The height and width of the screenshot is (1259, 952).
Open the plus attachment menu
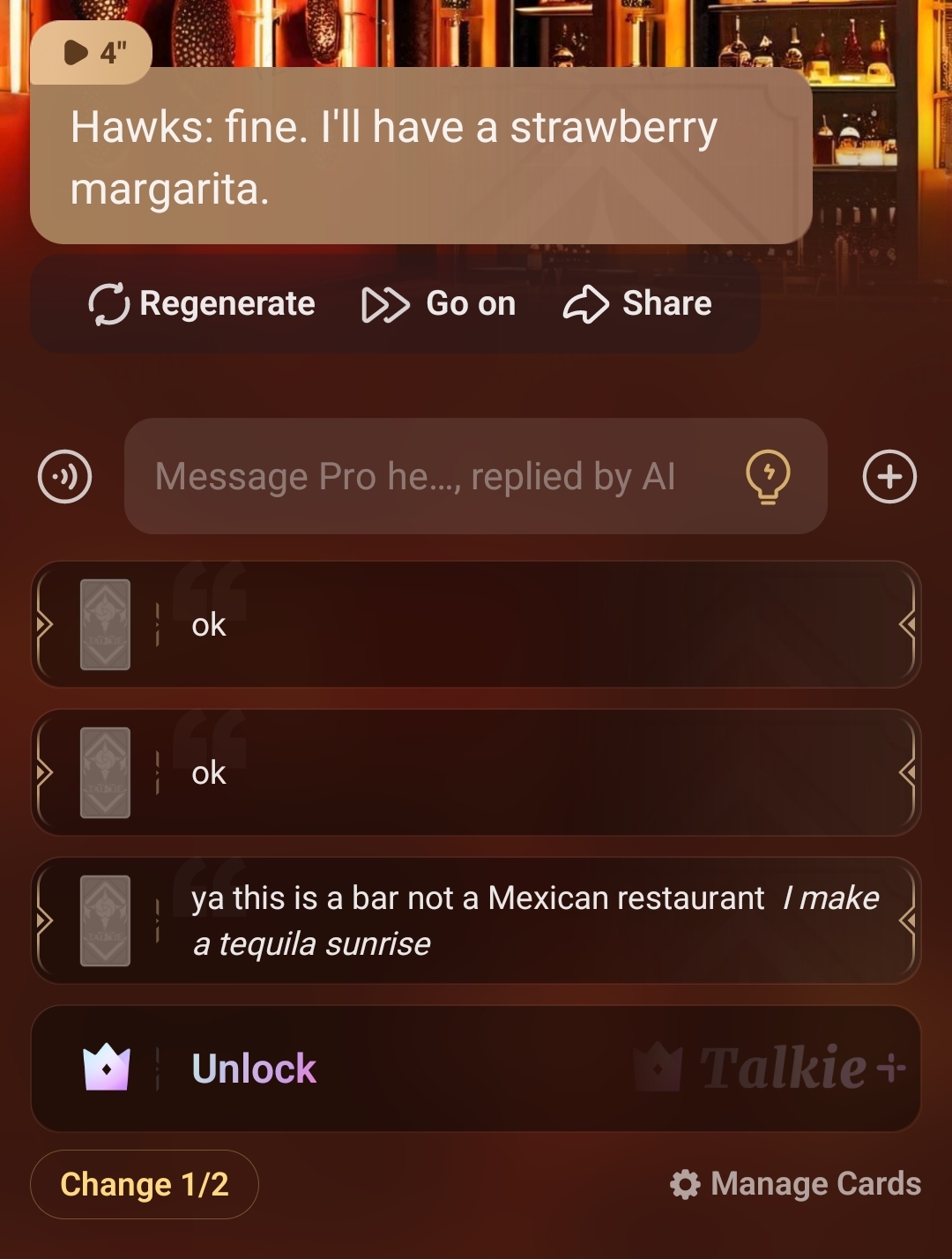(x=889, y=477)
